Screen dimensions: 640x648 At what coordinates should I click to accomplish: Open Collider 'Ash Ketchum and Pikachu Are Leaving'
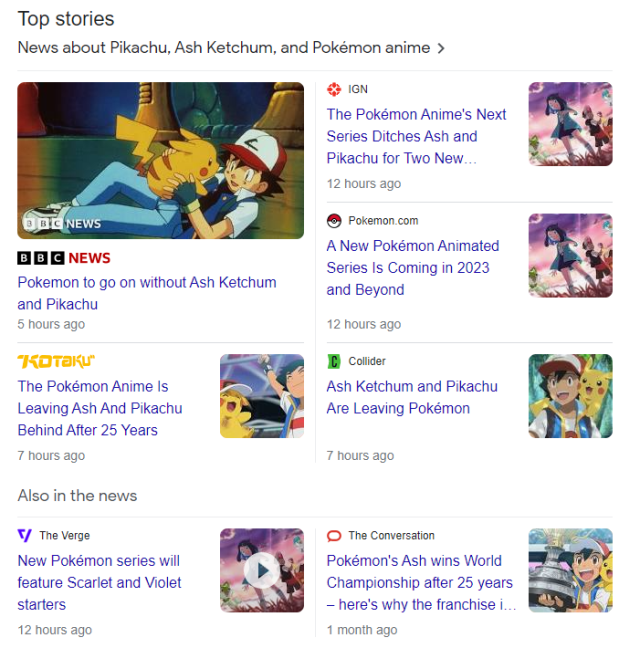412,397
